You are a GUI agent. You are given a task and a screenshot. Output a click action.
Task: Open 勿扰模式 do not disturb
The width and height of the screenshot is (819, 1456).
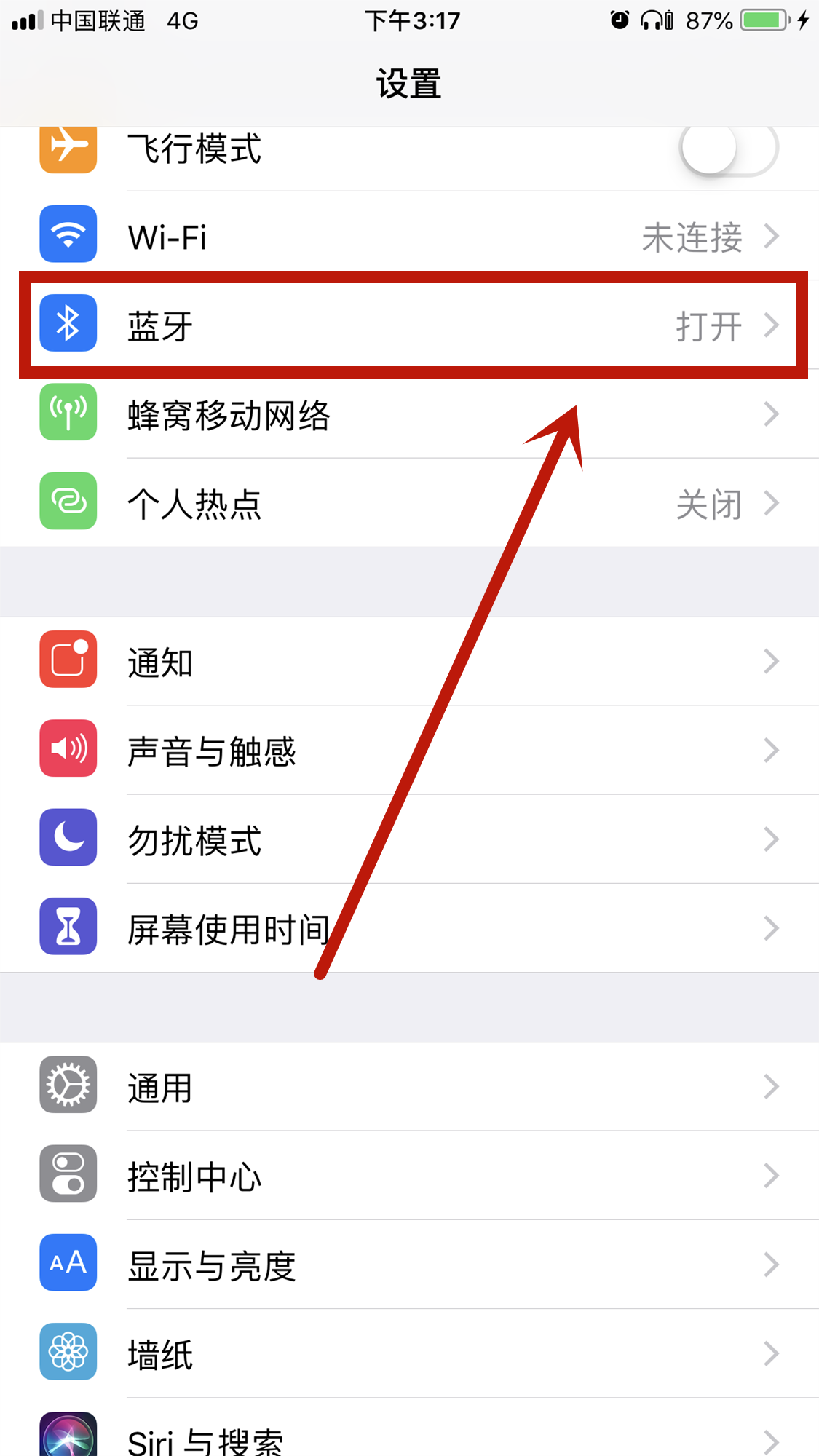(409, 839)
